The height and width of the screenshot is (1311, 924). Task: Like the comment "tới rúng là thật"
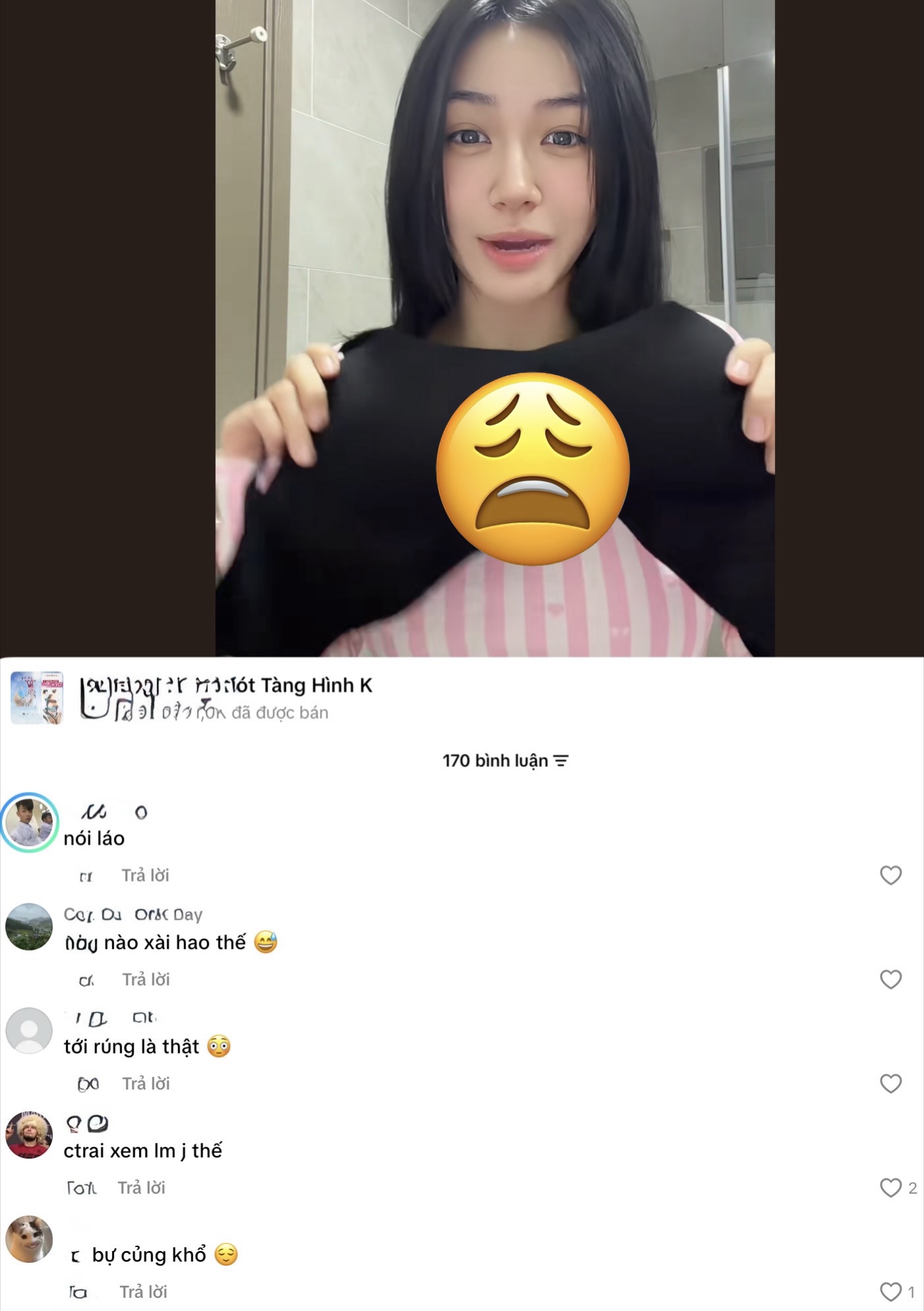pyautogui.click(x=890, y=1084)
